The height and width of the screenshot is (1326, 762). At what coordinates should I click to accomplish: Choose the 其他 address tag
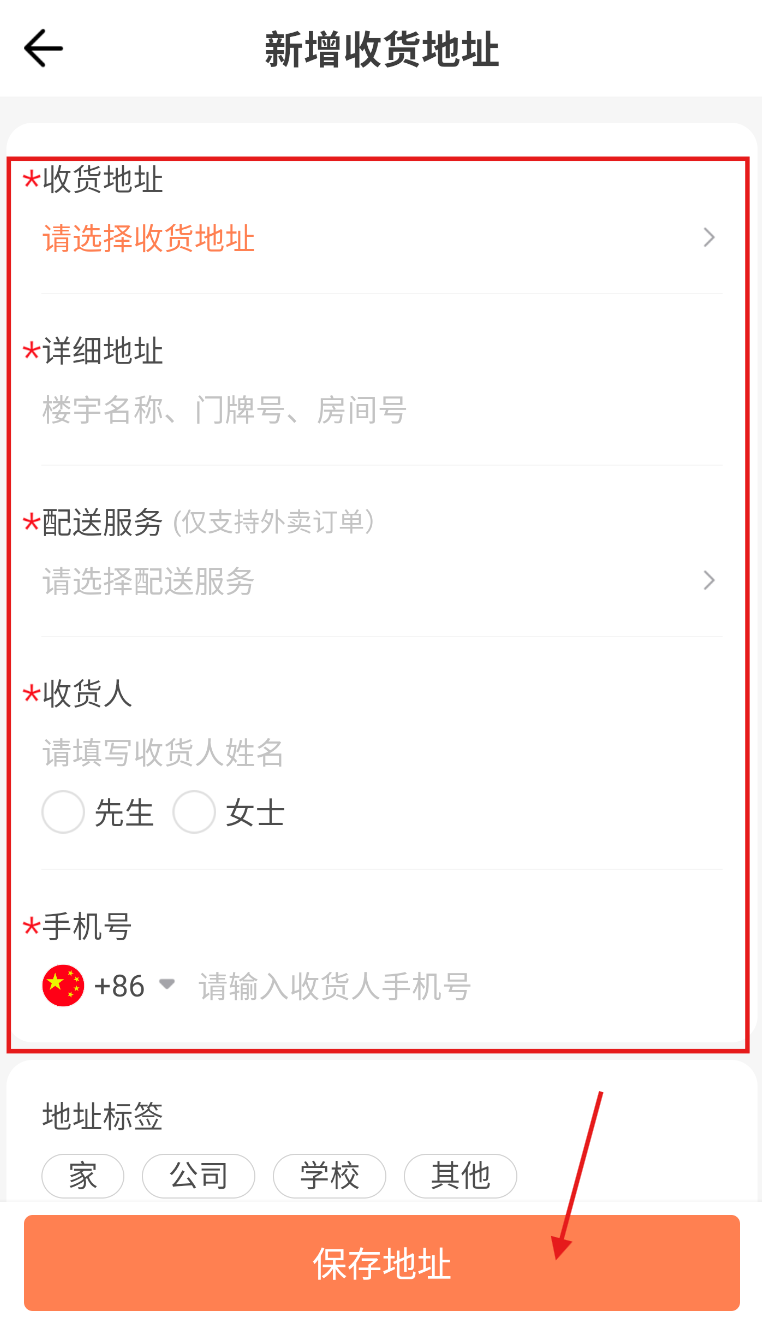pyautogui.click(x=461, y=1176)
